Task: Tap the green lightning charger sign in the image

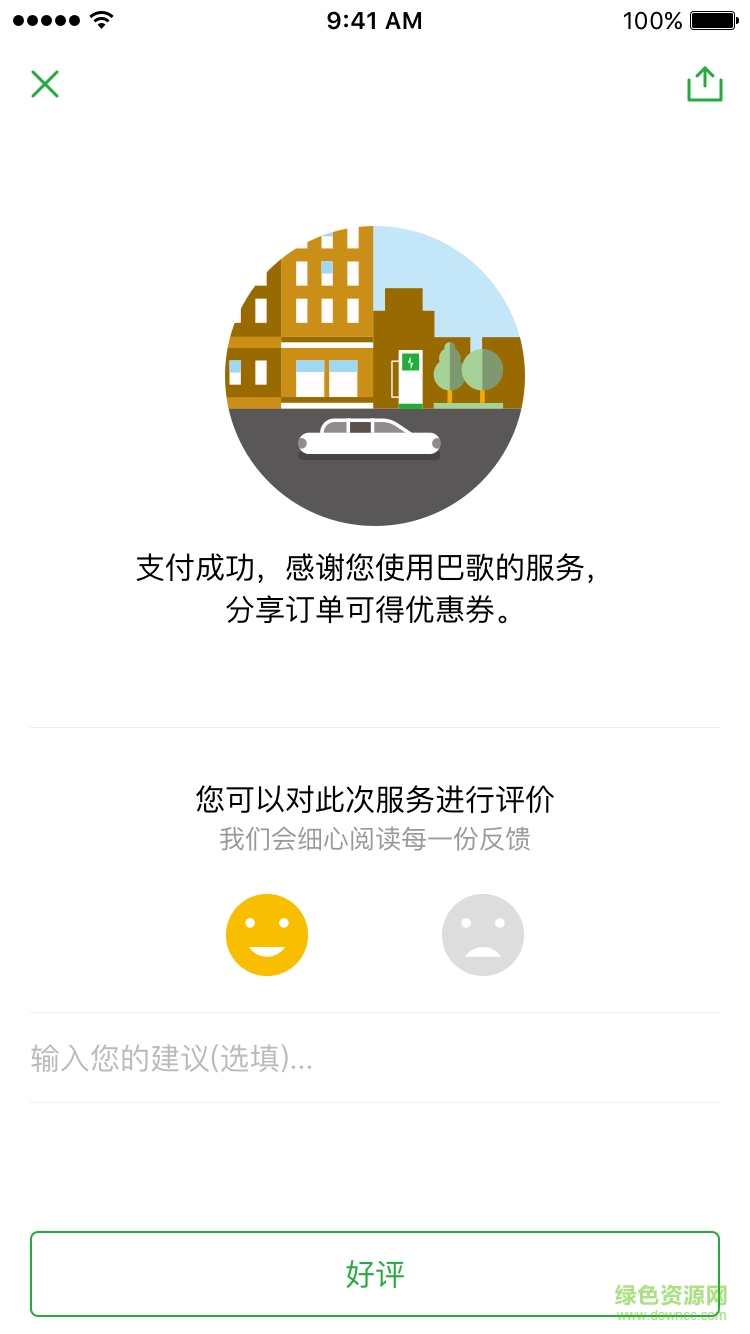Action: coord(411,364)
